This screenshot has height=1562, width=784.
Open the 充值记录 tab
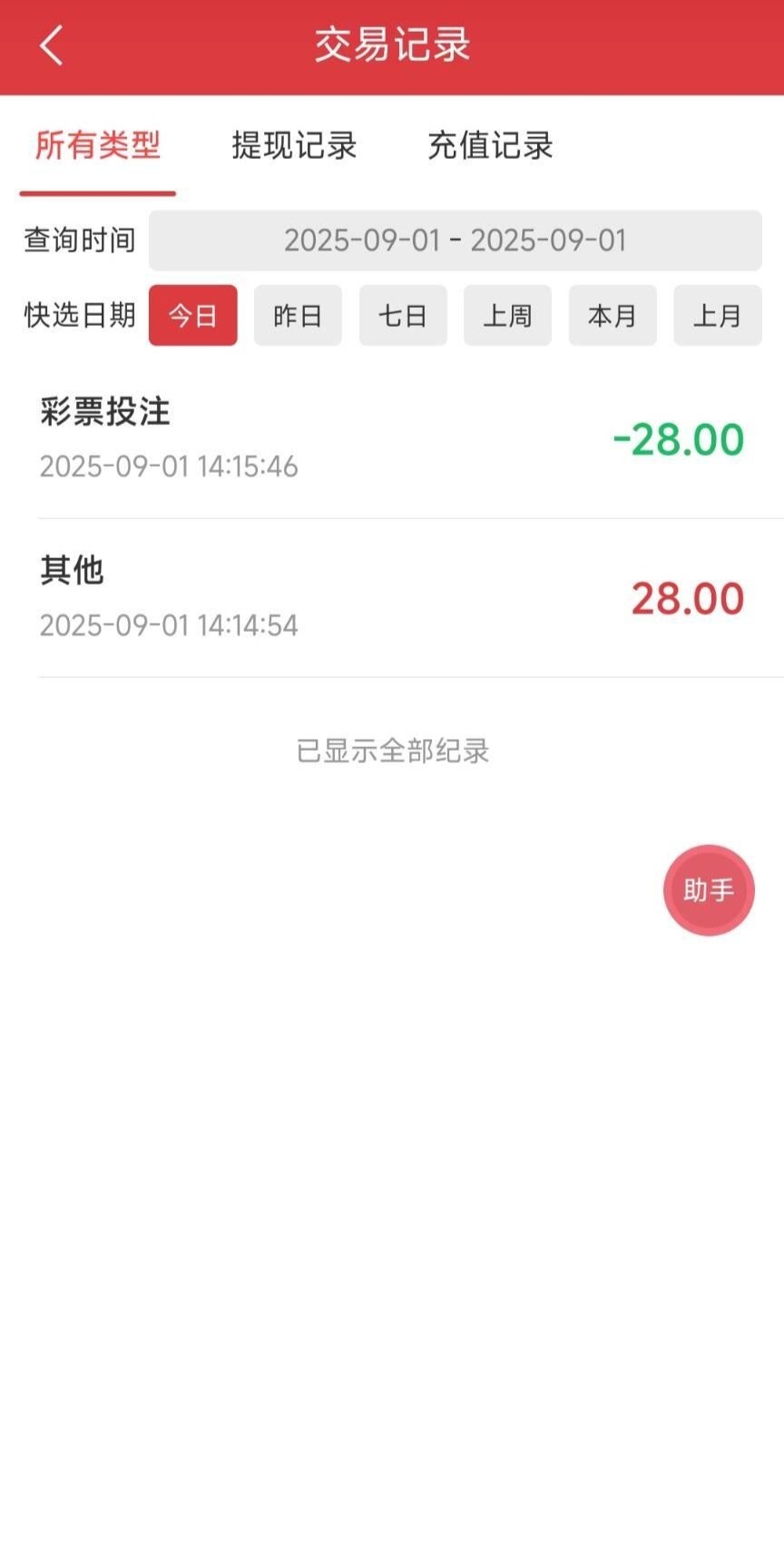[x=490, y=145]
